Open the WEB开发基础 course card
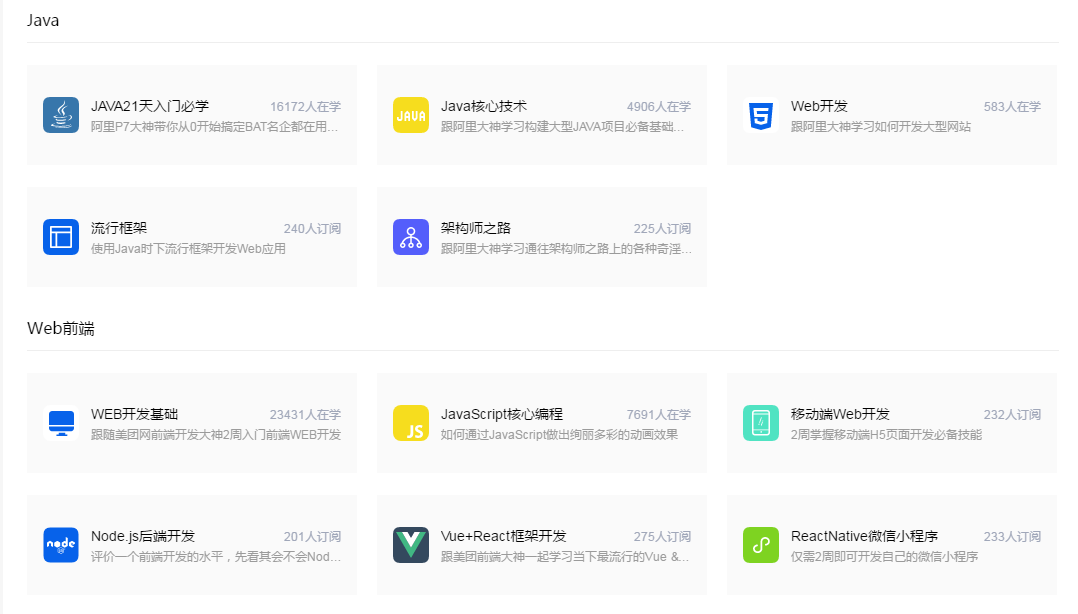Image resolution: width=1078 pixels, height=614 pixels. click(191, 423)
